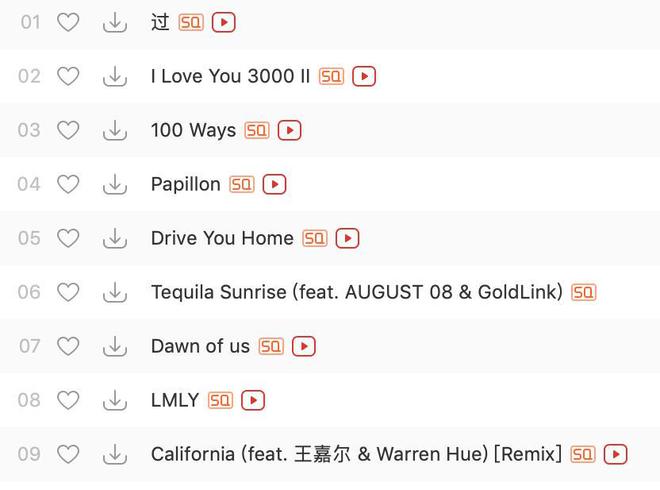The width and height of the screenshot is (660, 490).
Task: Like I Love You 3000 II
Action: pyautogui.click(x=67, y=76)
